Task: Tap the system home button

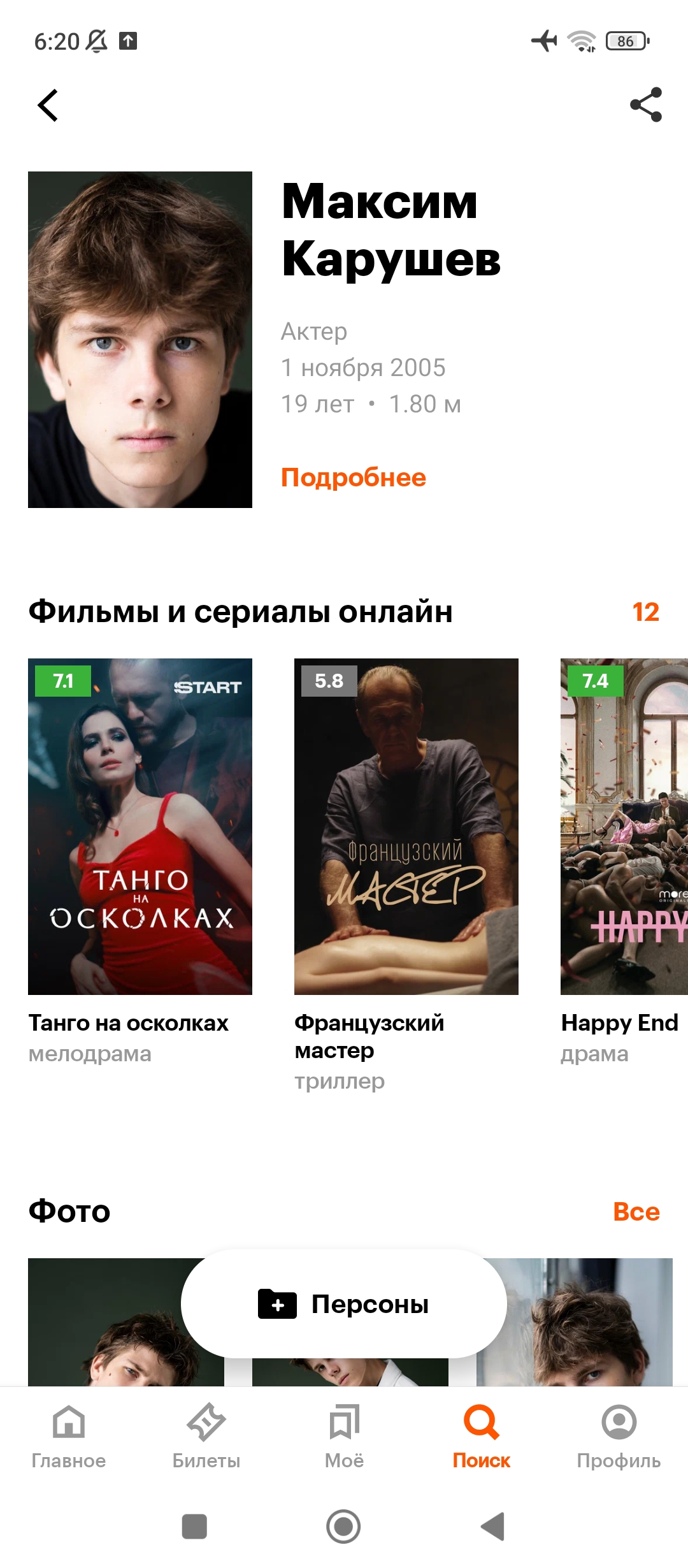Action: pos(343,1527)
